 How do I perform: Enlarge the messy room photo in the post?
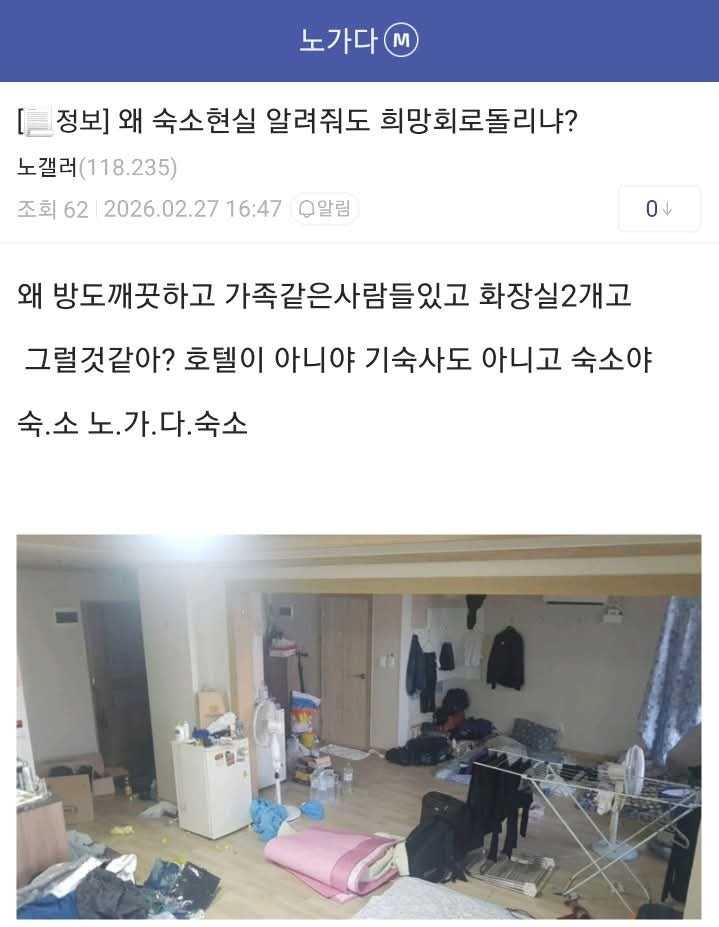click(358, 726)
